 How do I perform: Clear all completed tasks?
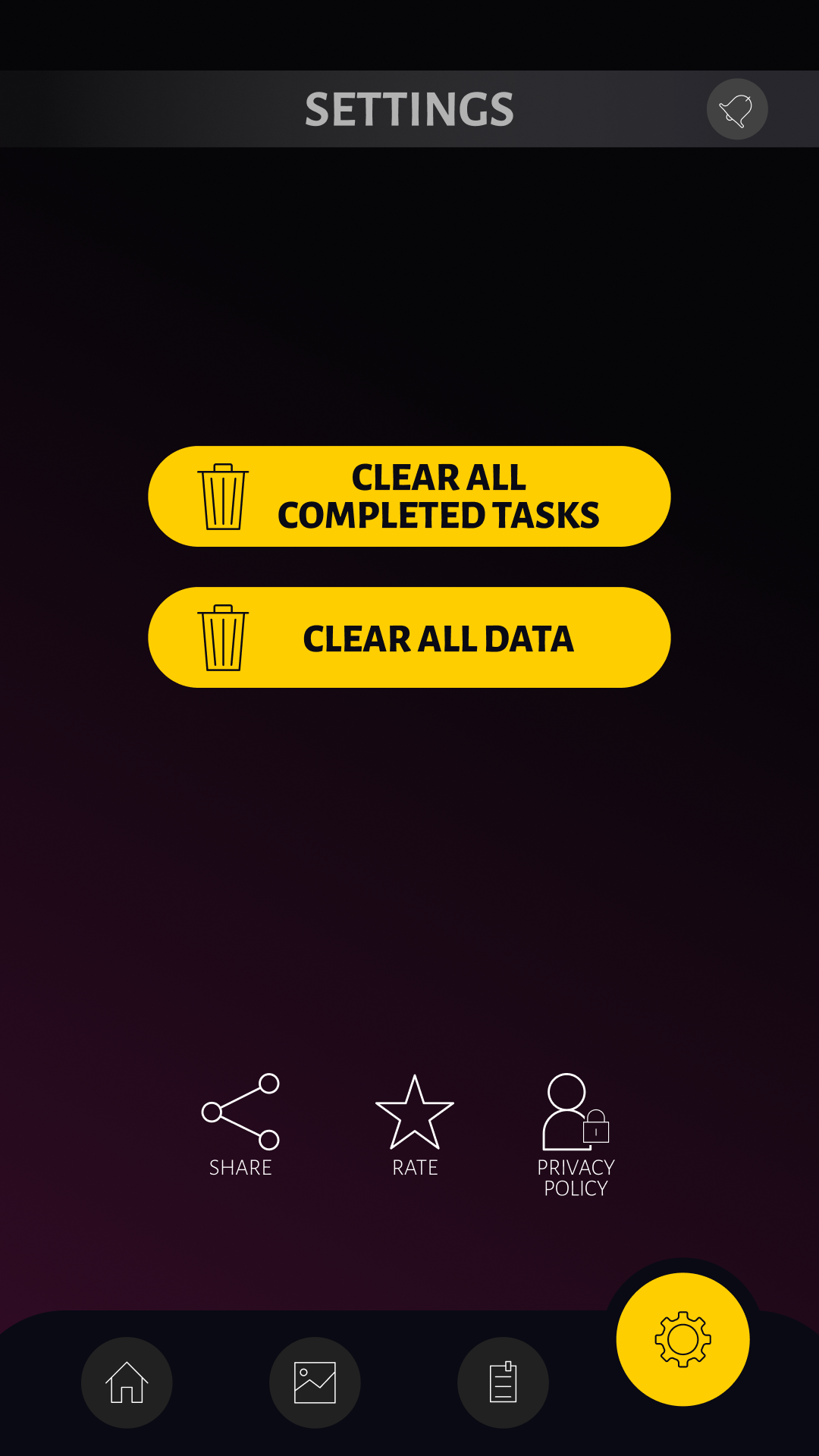(x=409, y=496)
